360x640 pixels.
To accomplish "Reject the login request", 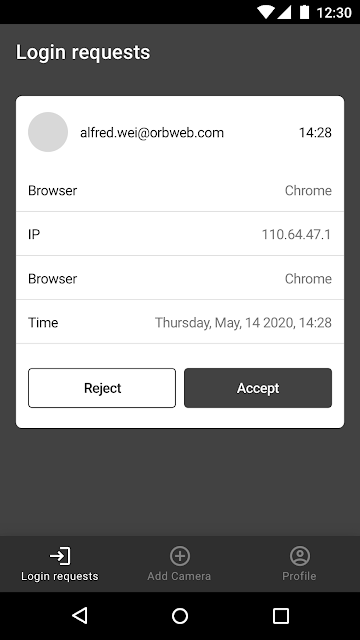I will [102, 388].
